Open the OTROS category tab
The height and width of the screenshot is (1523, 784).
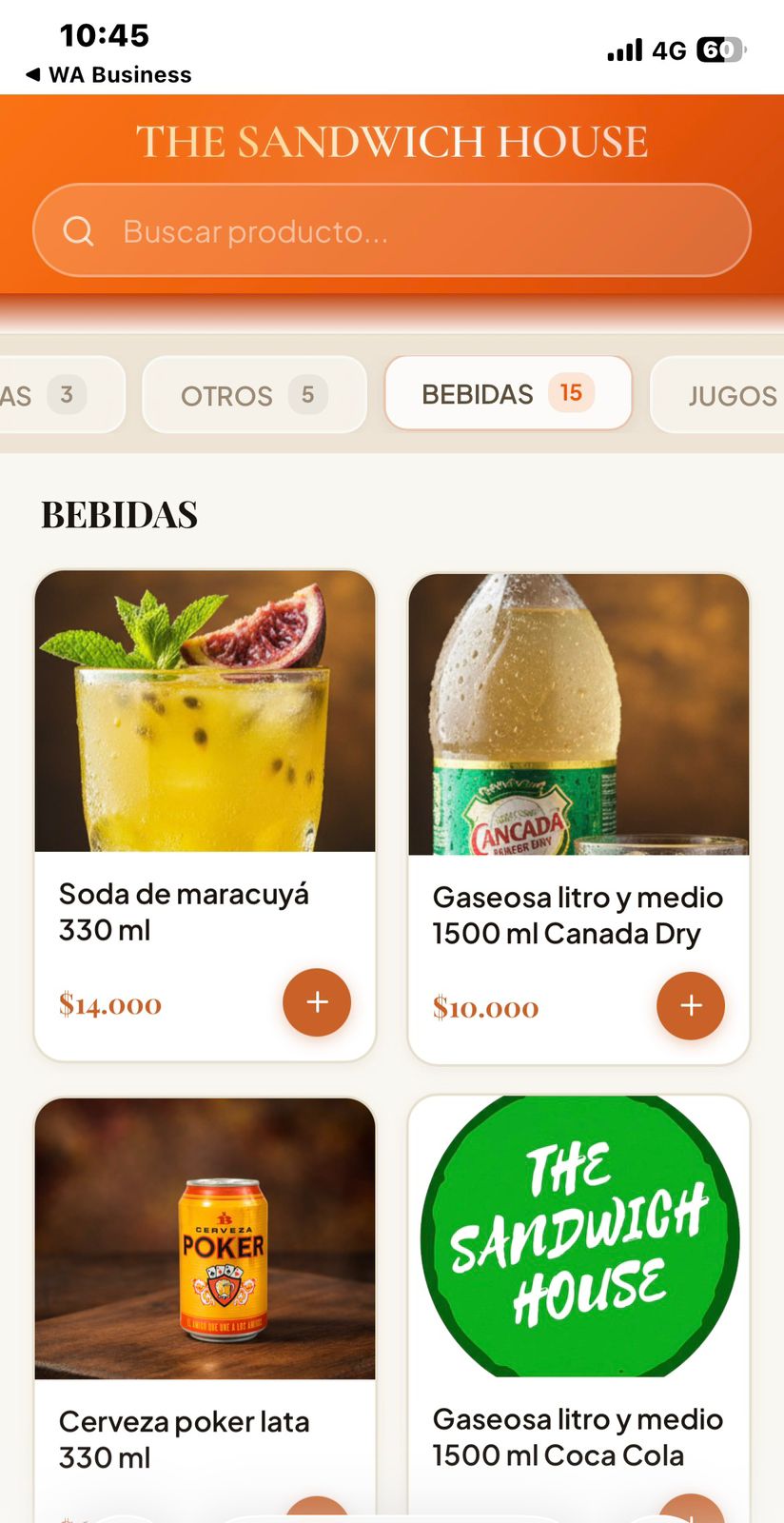pos(253,394)
